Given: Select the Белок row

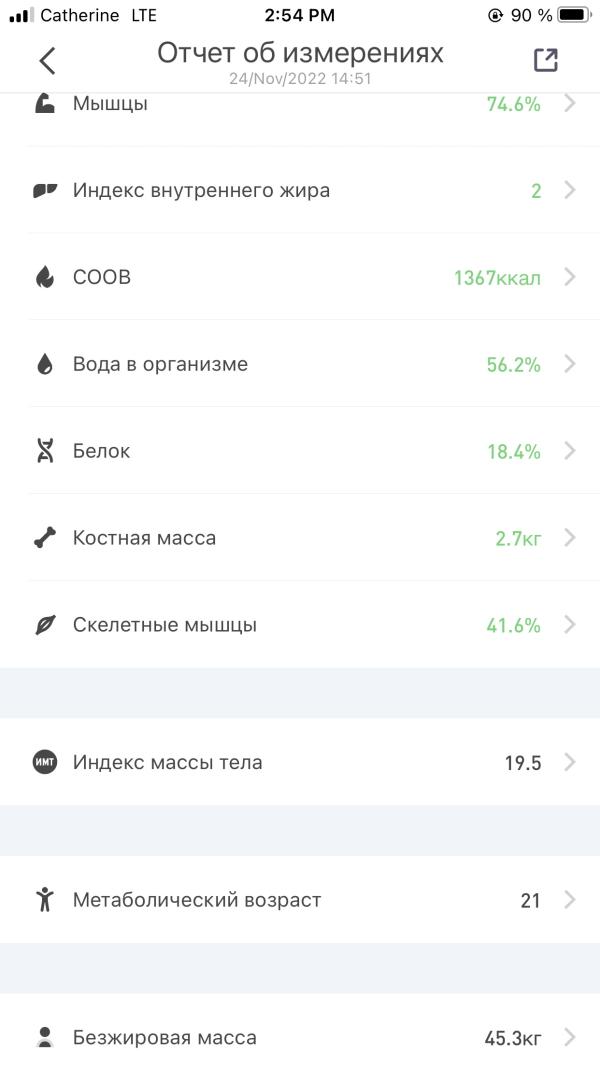Looking at the screenshot, I should click(300, 451).
